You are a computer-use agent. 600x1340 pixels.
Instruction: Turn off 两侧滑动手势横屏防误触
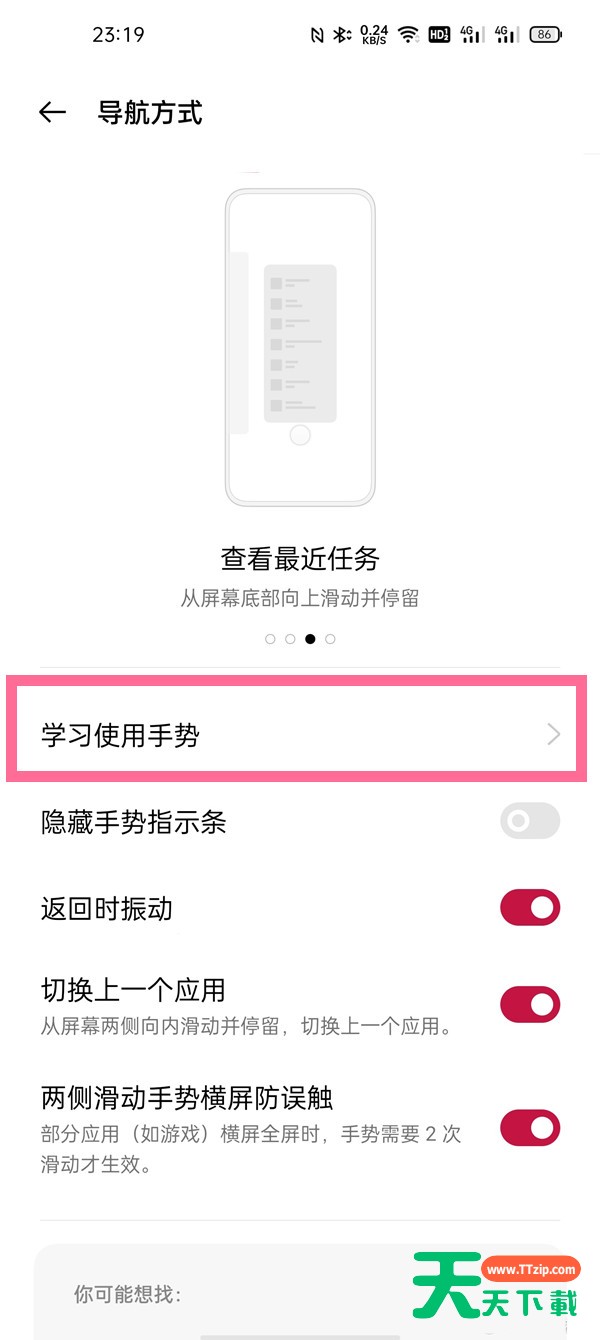pyautogui.click(x=530, y=1128)
